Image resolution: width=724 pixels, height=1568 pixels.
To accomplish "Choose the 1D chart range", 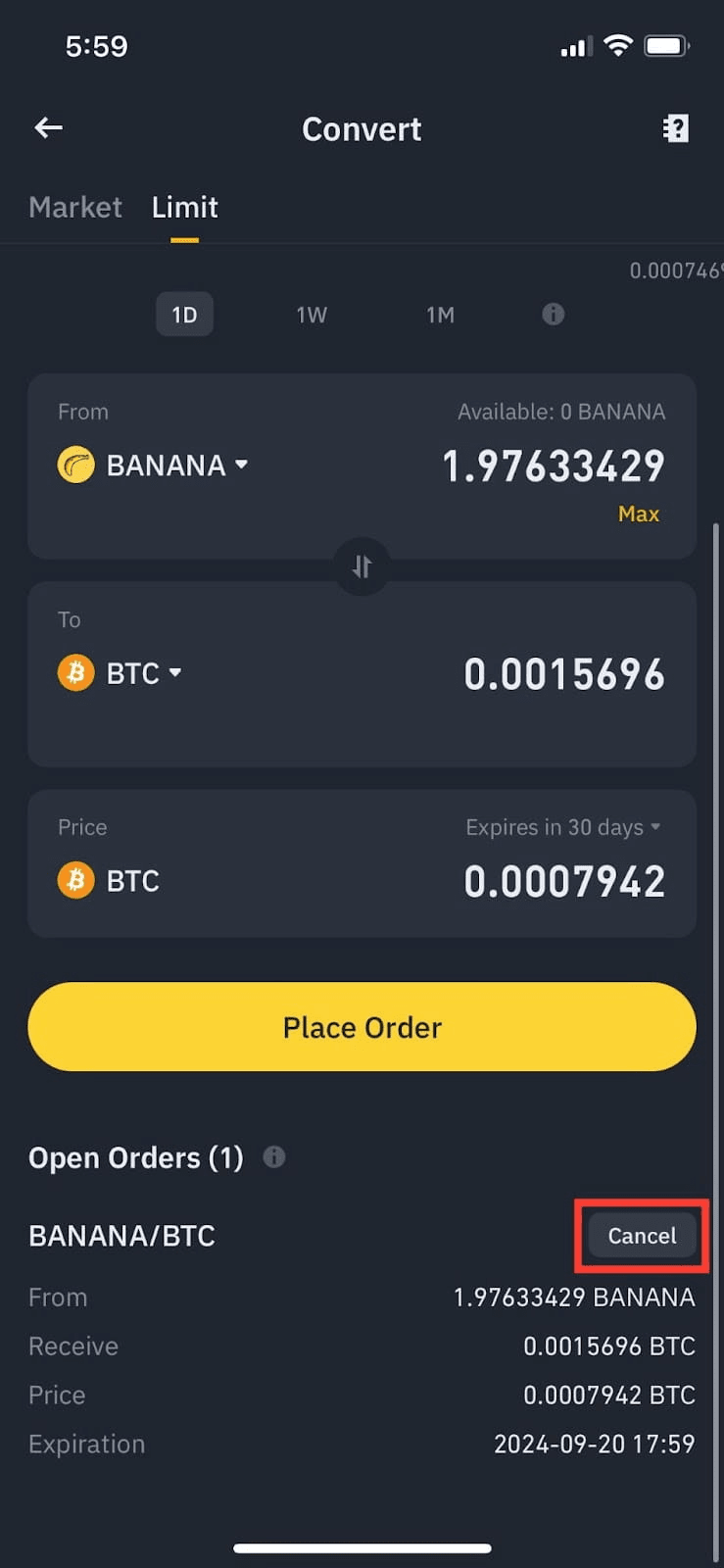I will click(184, 315).
